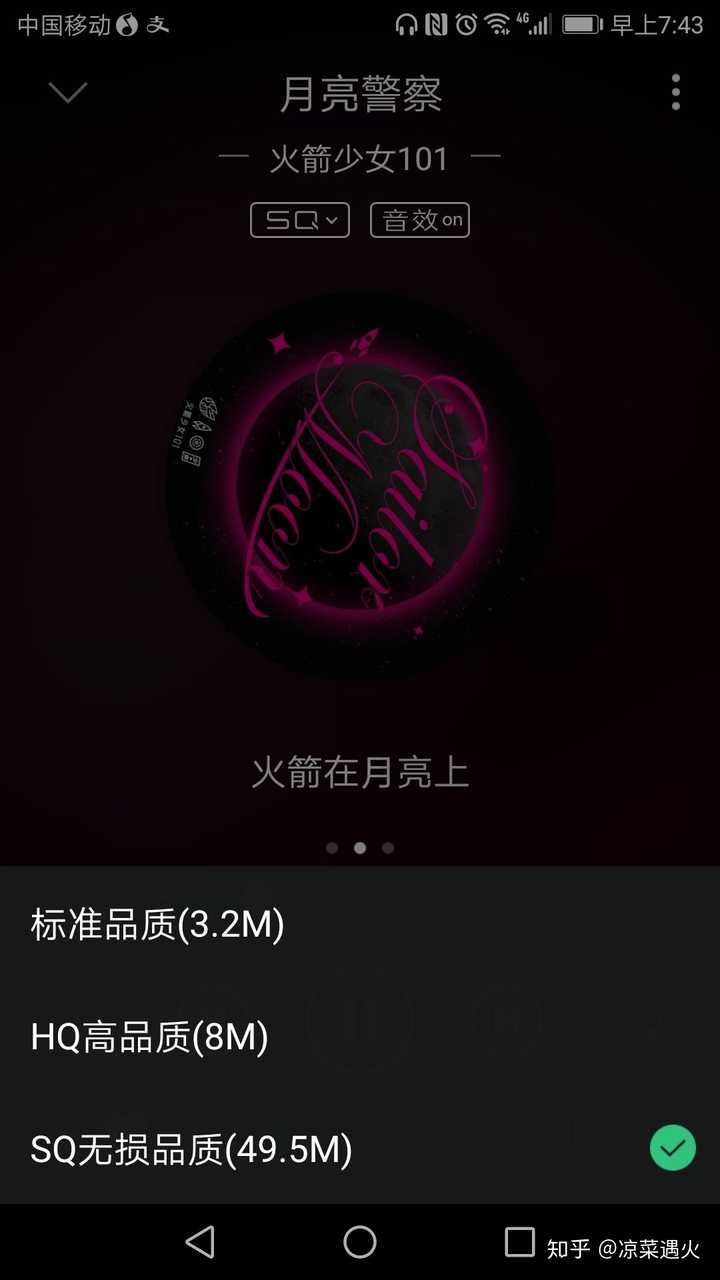720x1280 pixels.
Task: Tap the system home button
Action: click(360, 1242)
